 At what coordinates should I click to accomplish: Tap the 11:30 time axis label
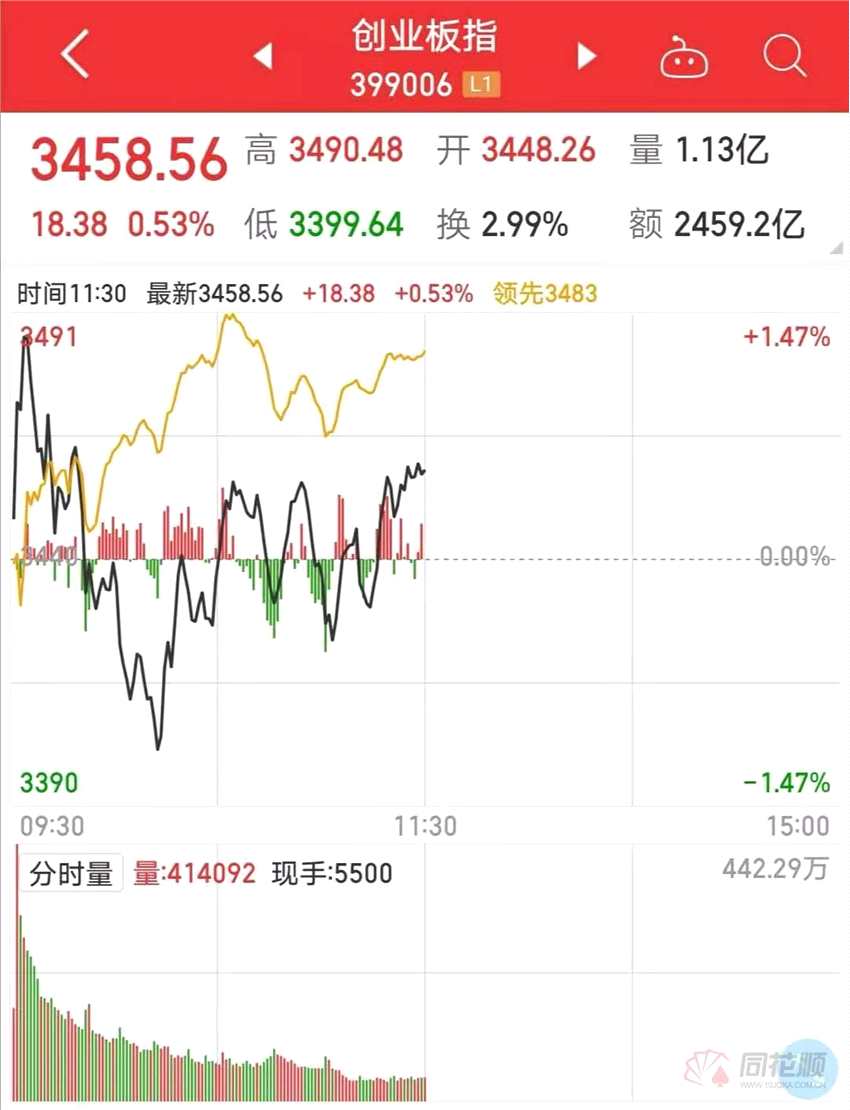[x=424, y=826]
